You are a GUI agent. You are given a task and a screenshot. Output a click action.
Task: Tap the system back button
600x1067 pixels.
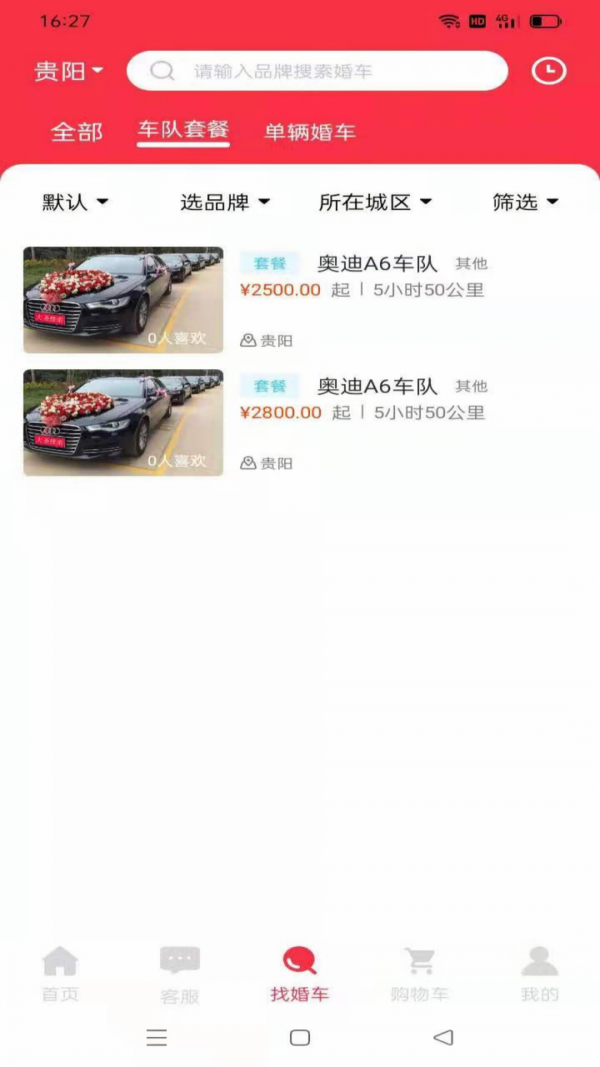(443, 1038)
